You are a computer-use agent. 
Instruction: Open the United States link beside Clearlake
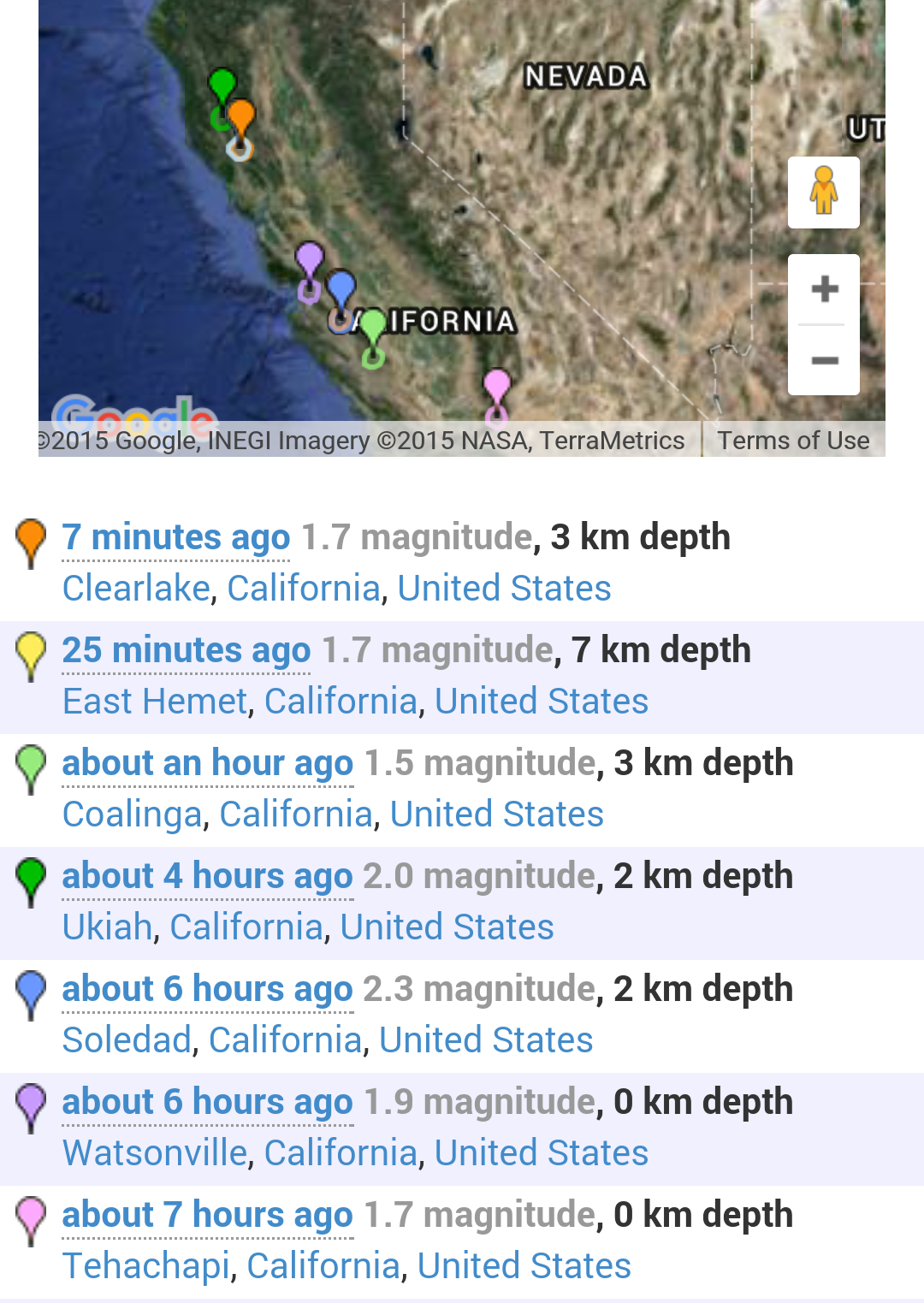click(x=504, y=589)
